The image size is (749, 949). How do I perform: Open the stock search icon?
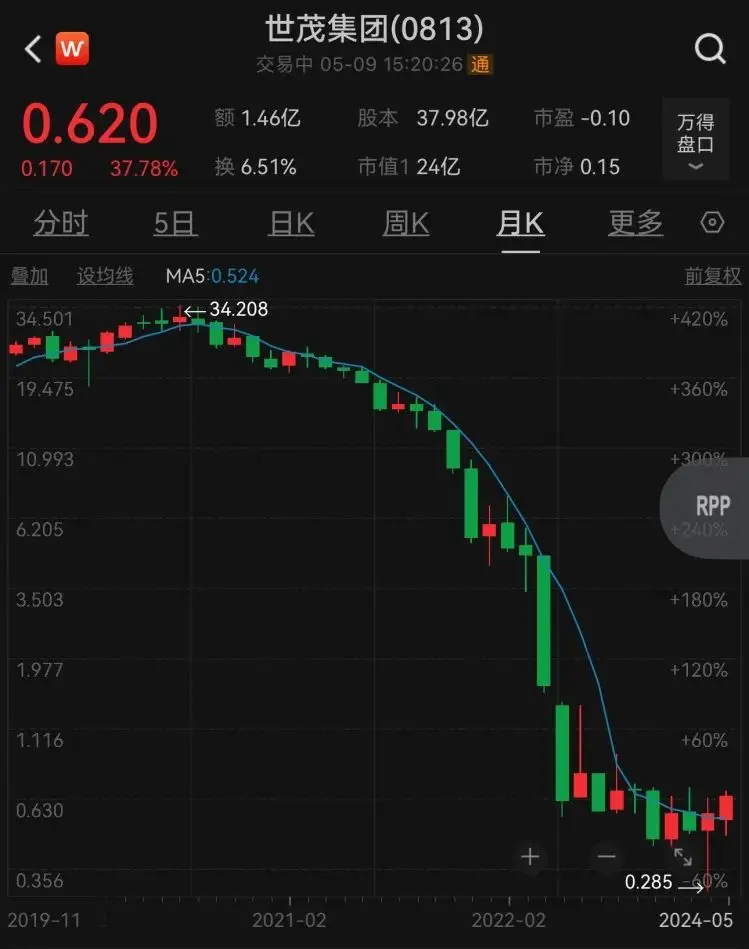tap(710, 48)
